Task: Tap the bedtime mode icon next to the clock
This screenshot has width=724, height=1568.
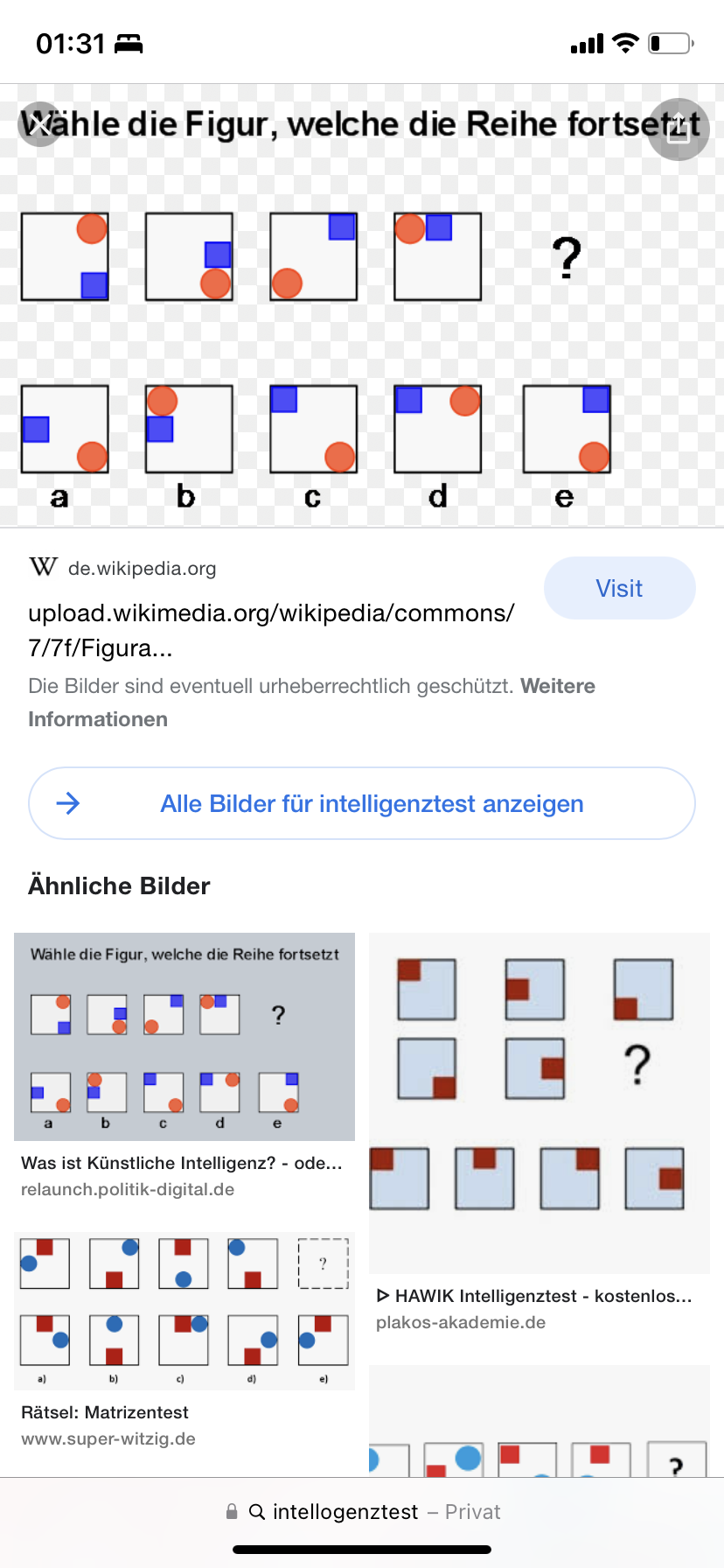Action: (x=129, y=42)
